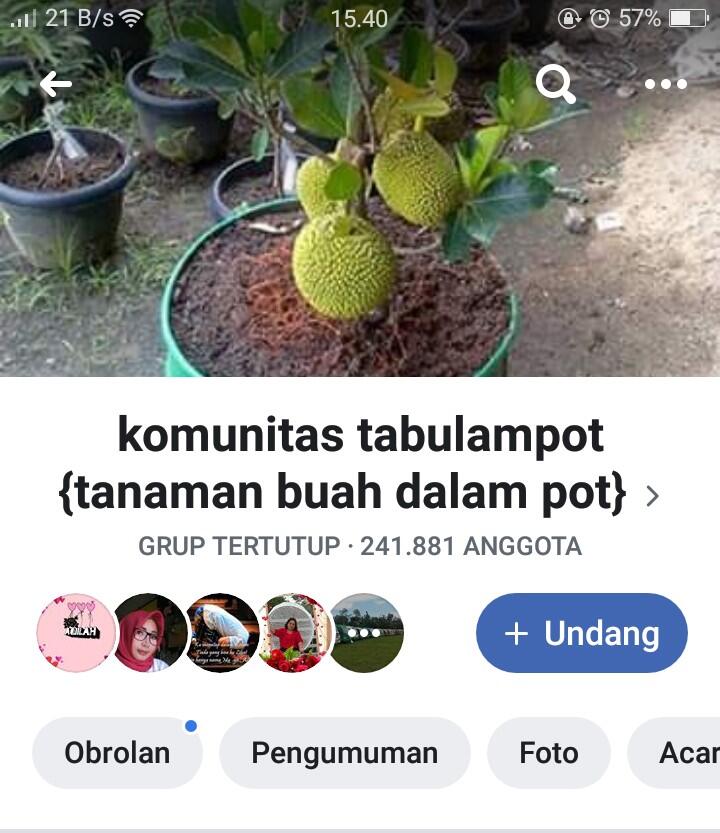Image resolution: width=720 pixels, height=833 pixels.
Task: Open group info via the title chevron
Action: point(653,496)
